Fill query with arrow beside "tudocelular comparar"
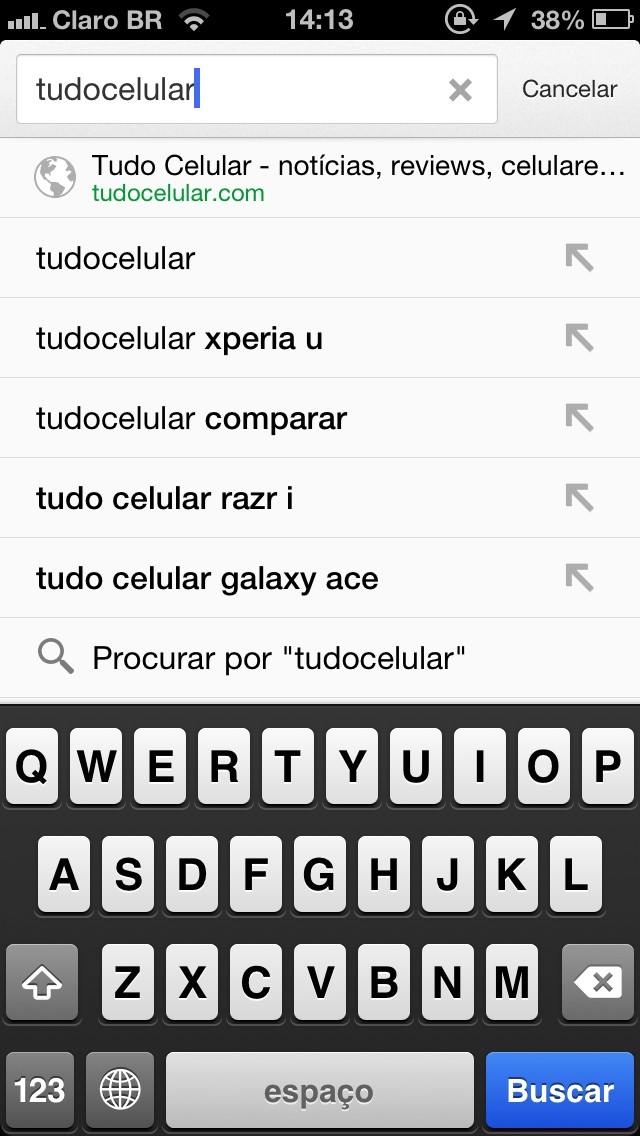The height and width of the screenshot is (1136, 640). [579, 418]
